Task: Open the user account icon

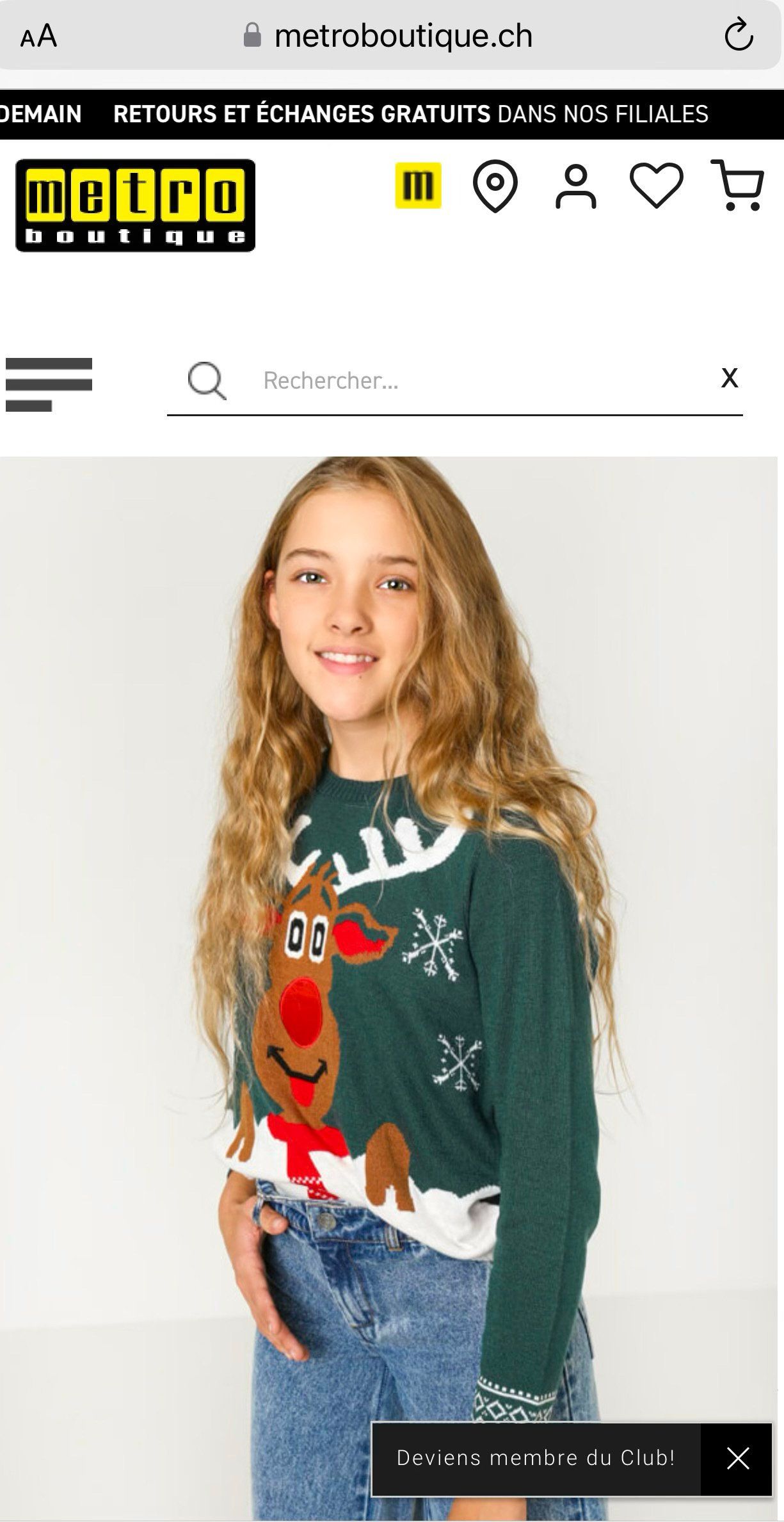Action: coord(576,186)
